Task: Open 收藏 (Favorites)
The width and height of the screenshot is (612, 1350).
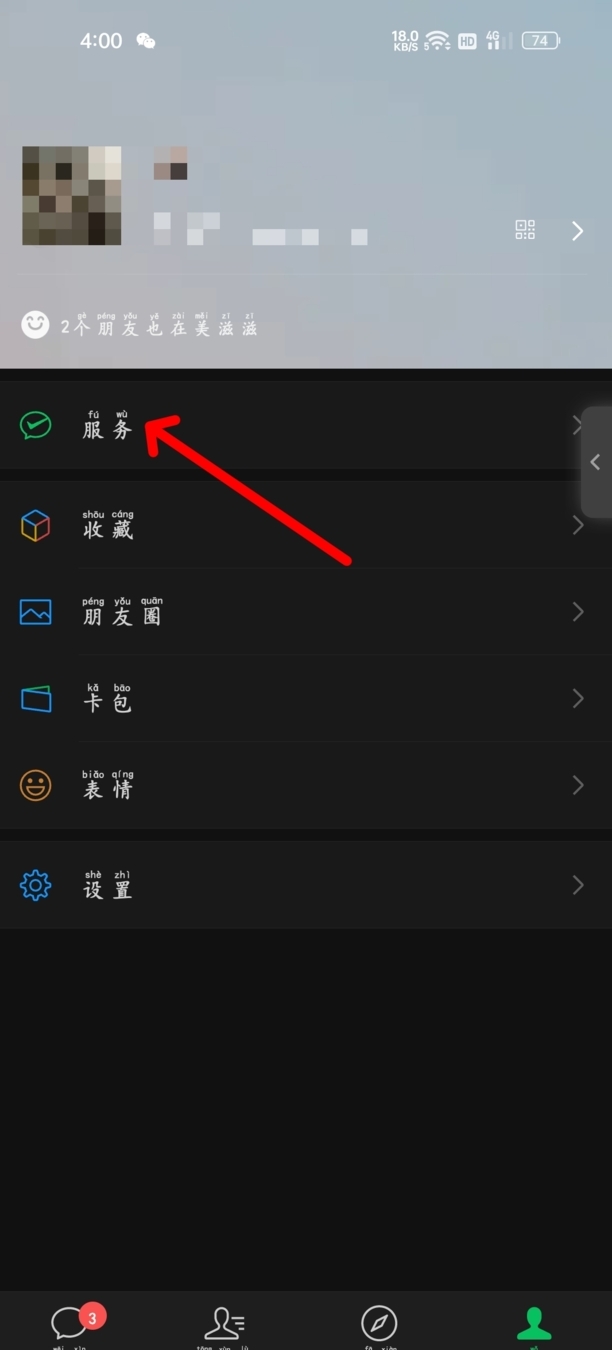Action: pos(306,525)
